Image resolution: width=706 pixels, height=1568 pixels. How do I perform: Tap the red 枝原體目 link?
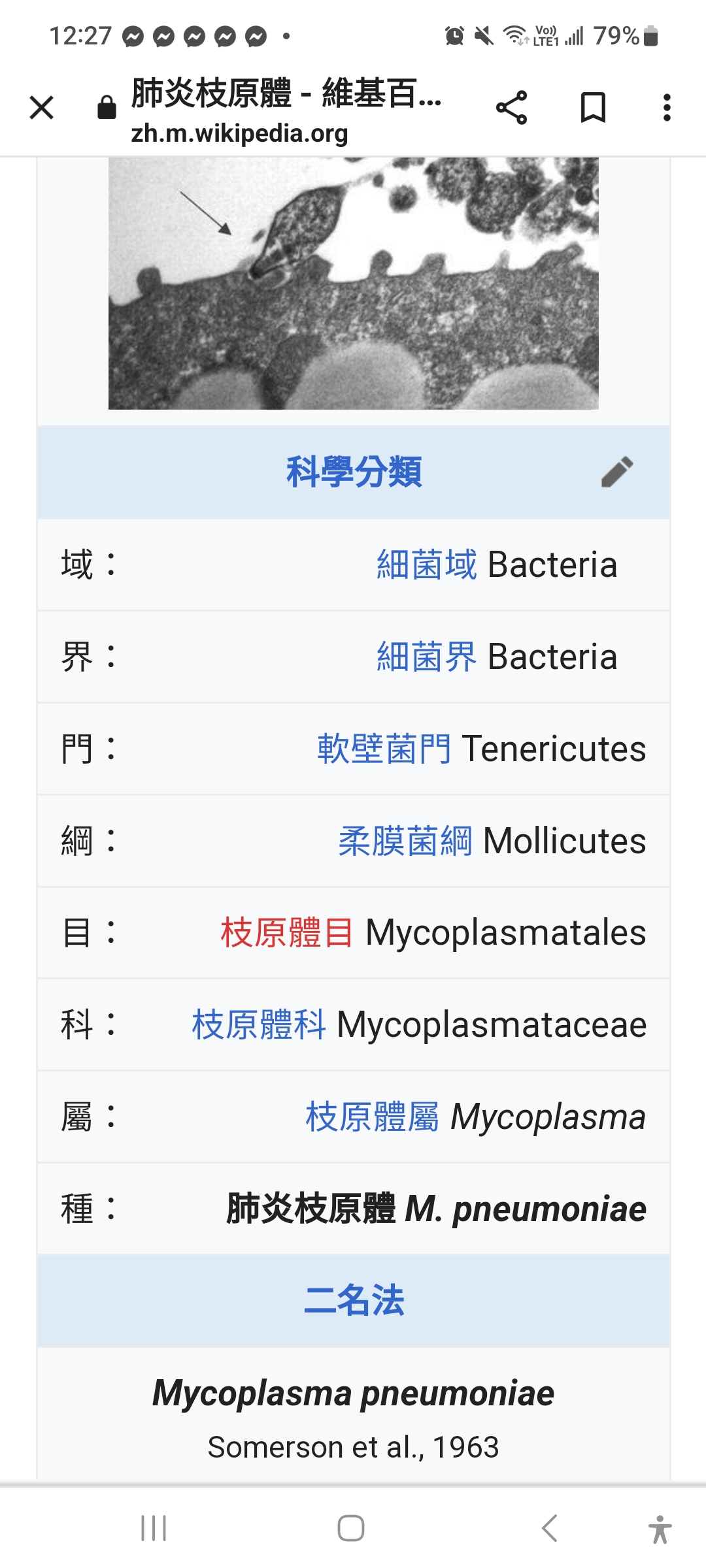click(x=287, y=932)
